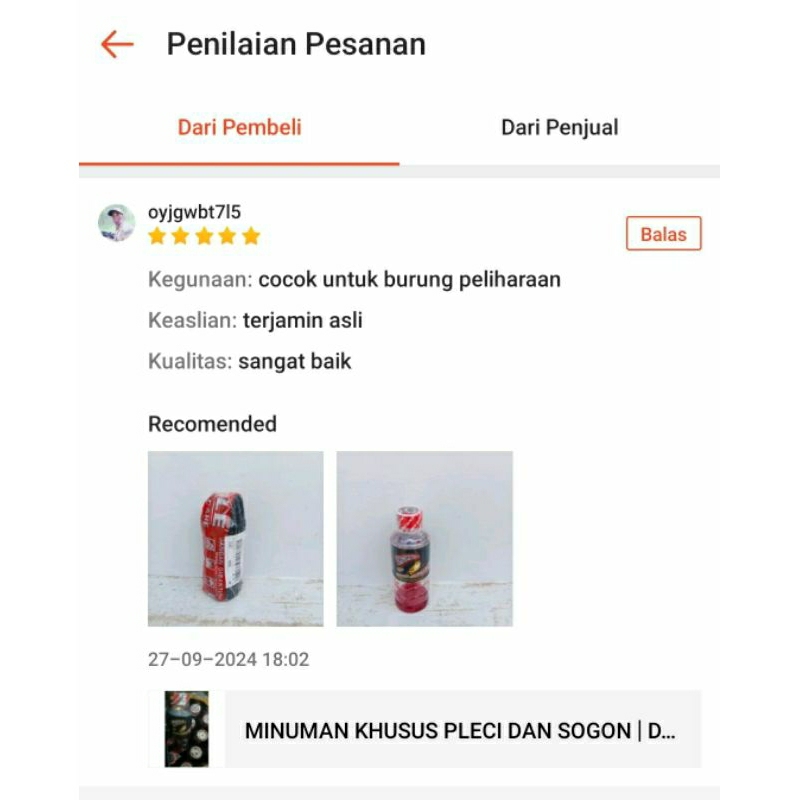Go back using the orange arrow
The width and height of the screenshot is (800, 800).
(x=117, y=44)
